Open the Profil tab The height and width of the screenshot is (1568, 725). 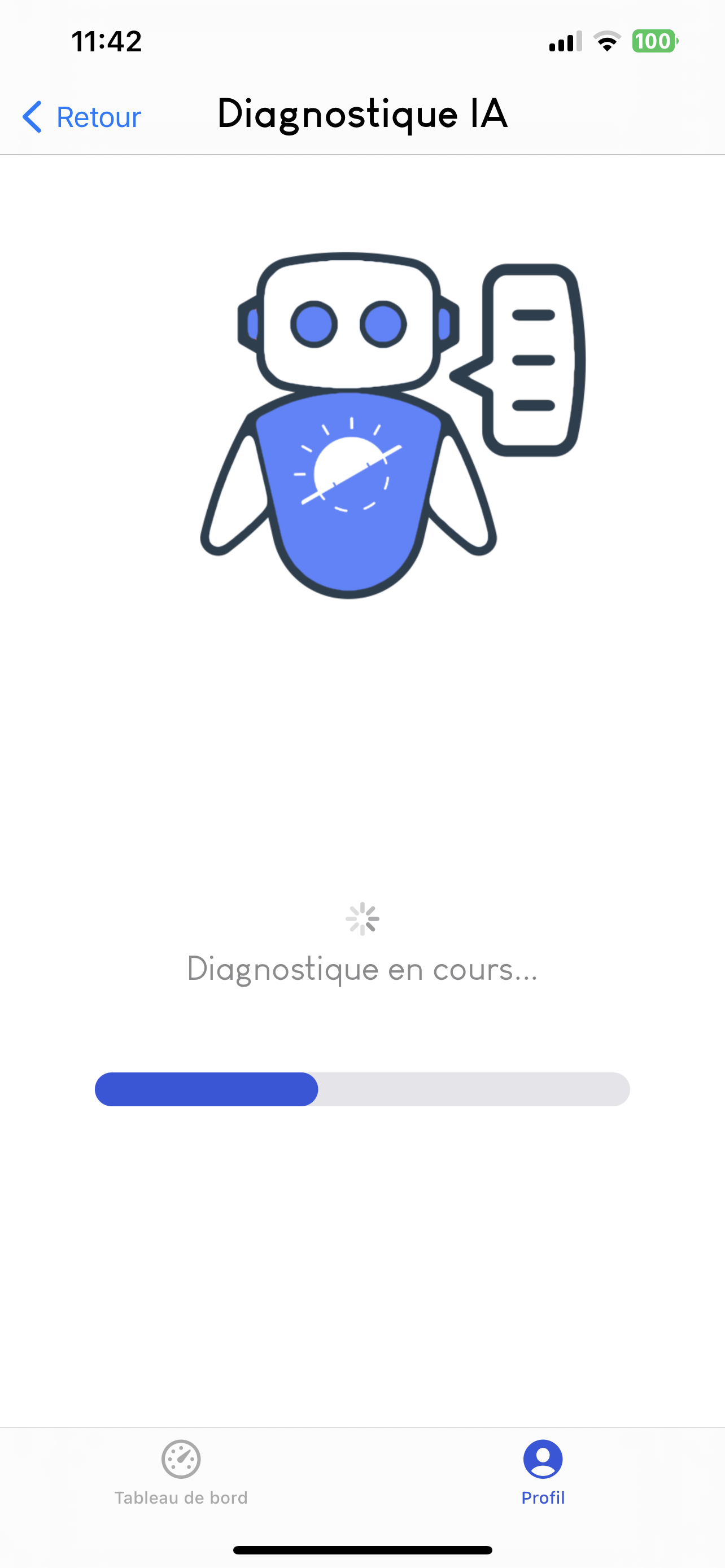[543, 1472]
